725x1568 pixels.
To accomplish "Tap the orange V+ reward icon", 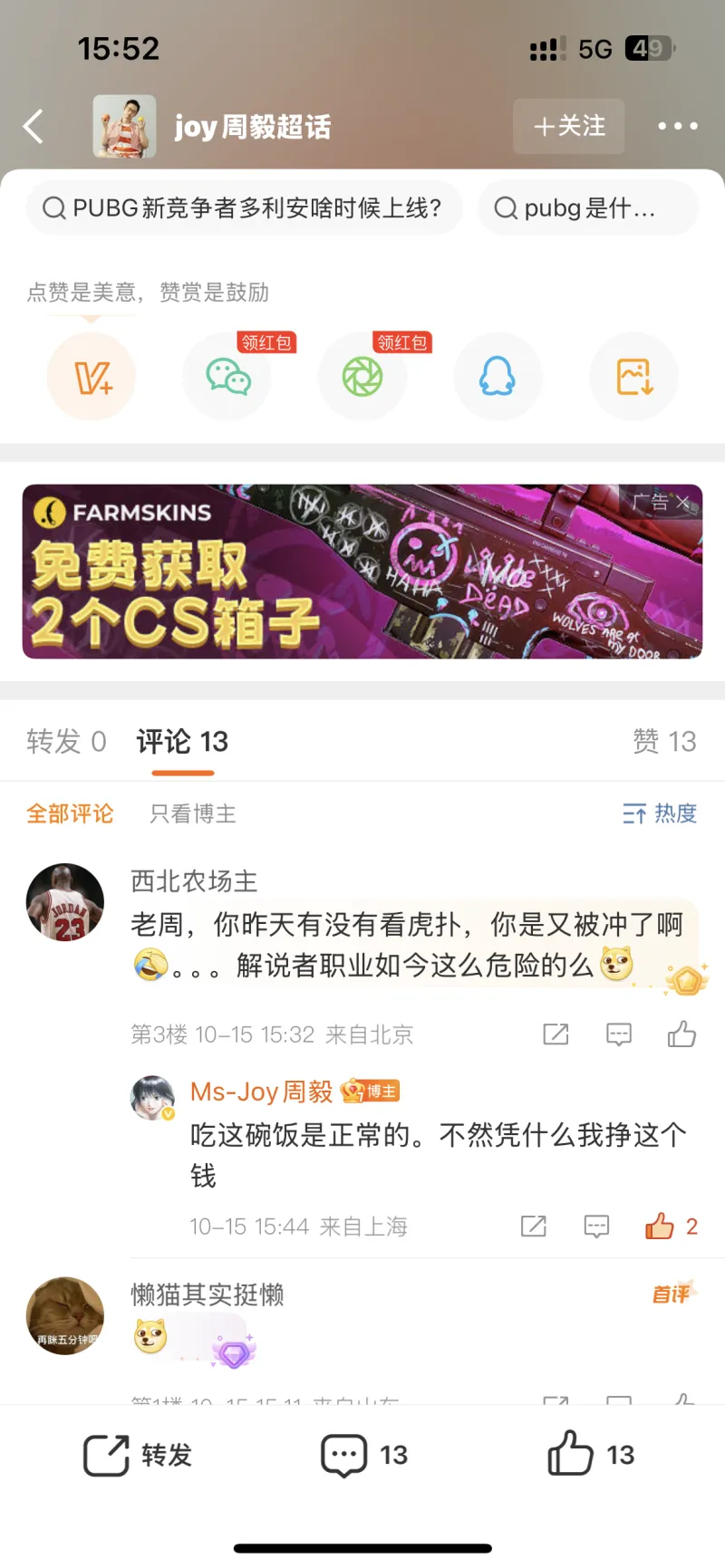I will pyautogui.click(x=92, y=377).
